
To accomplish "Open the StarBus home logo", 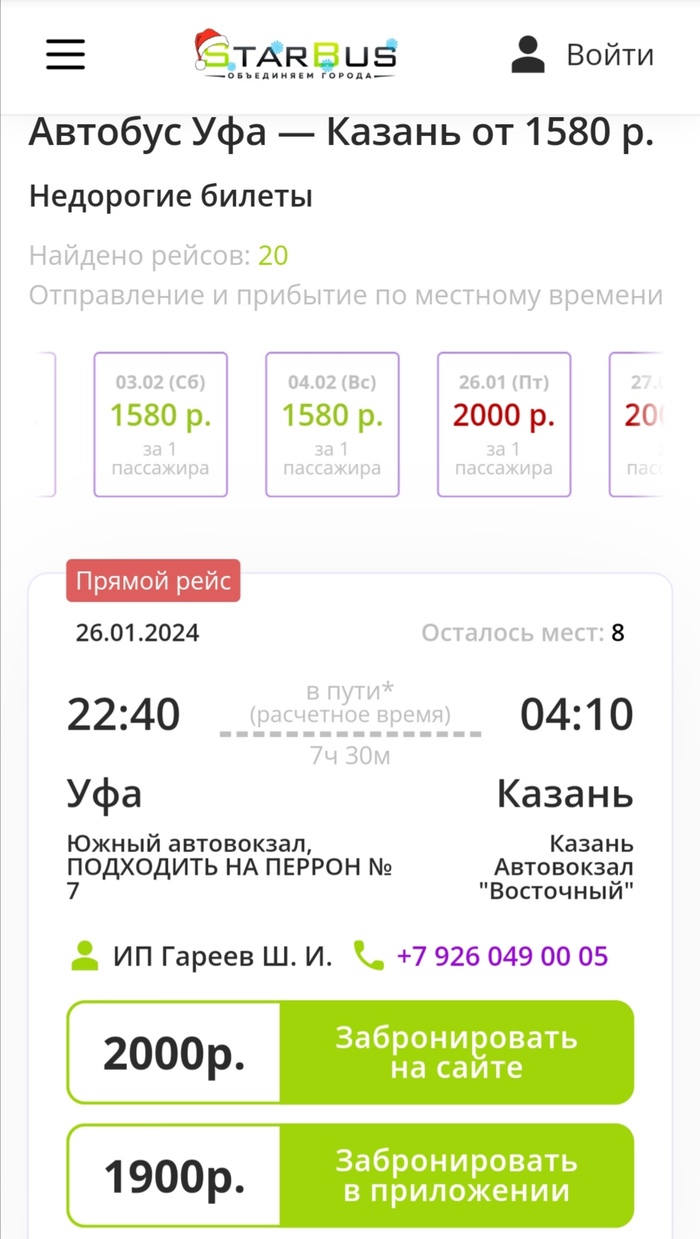I will (x=296, y=54).
